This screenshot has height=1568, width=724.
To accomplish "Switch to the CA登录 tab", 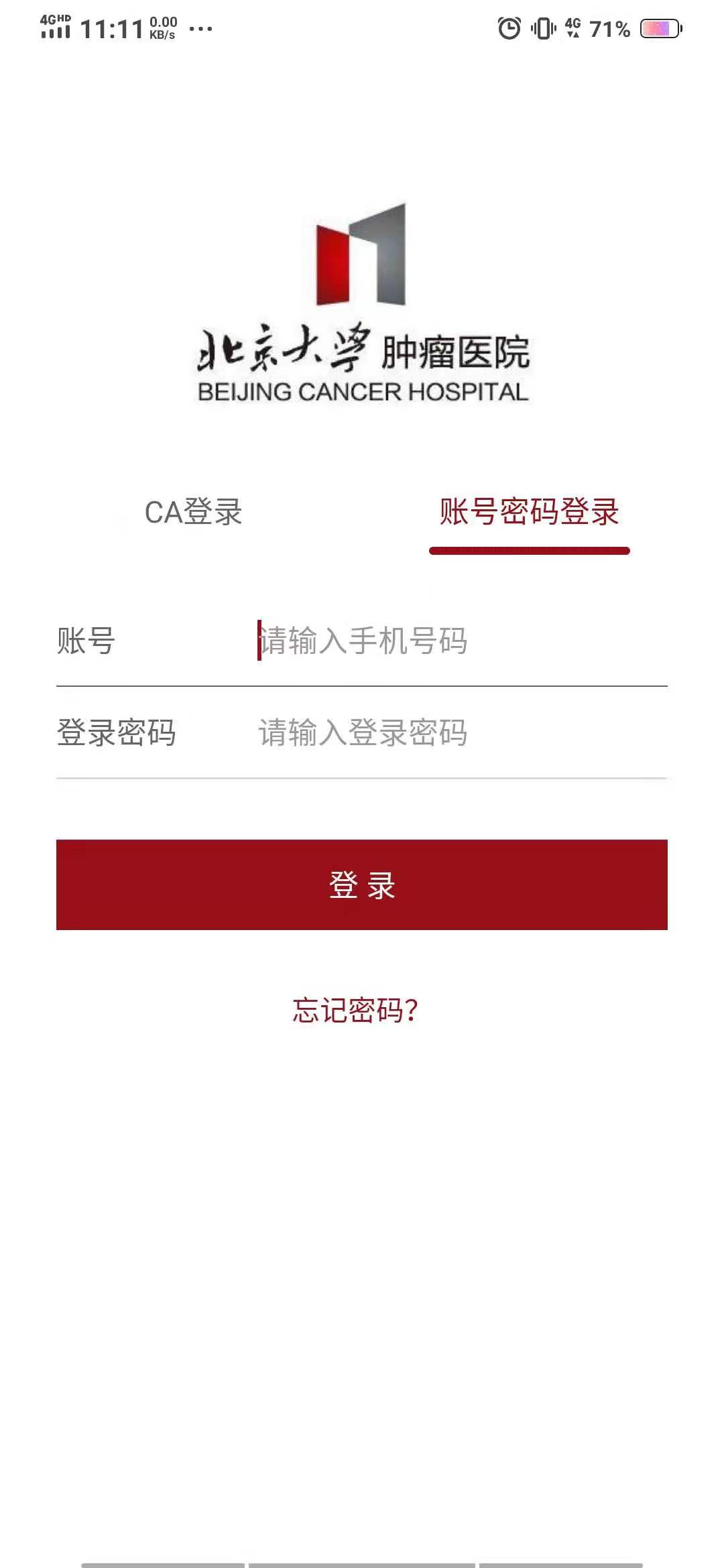I will click(x=193, y=513).
